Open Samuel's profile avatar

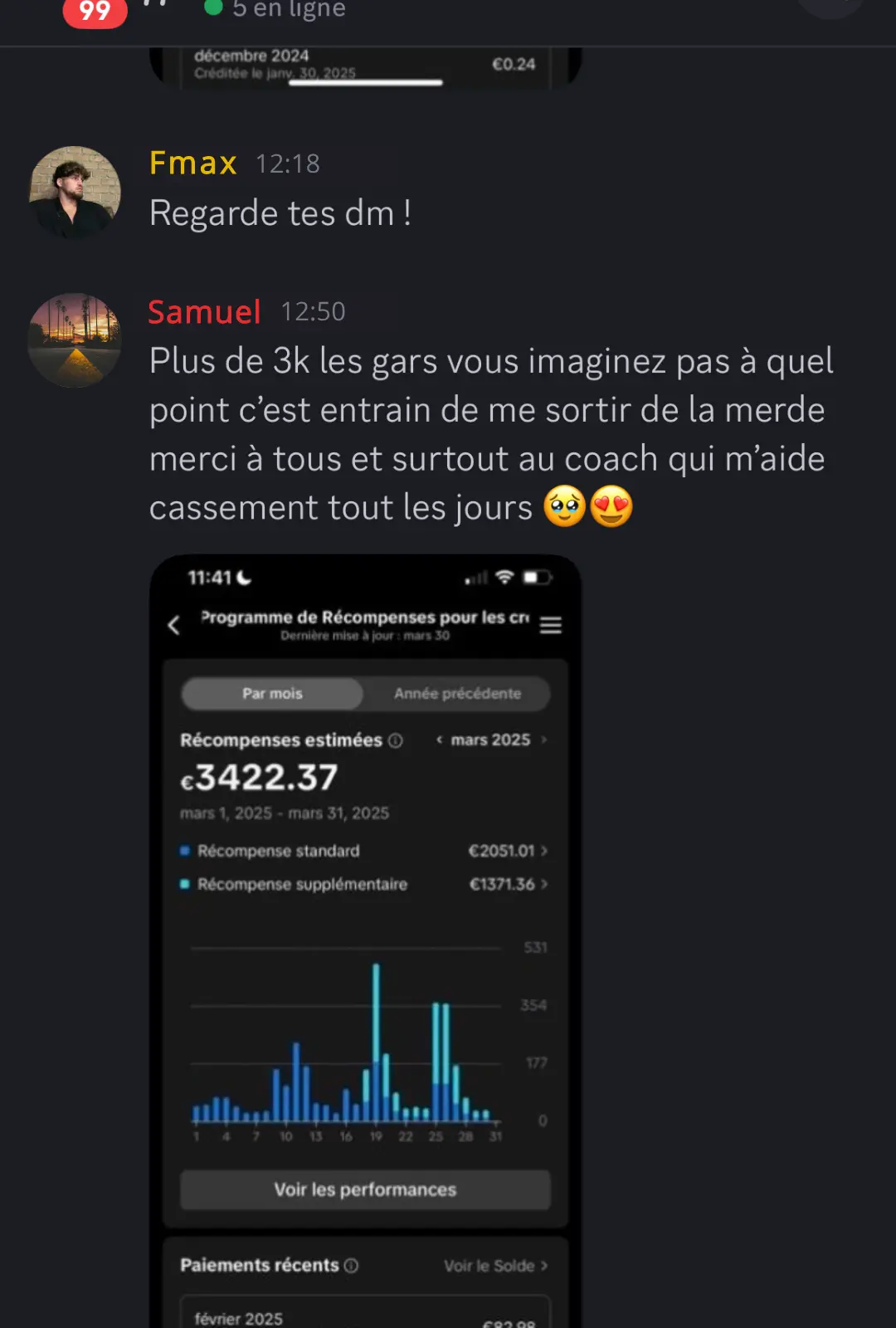75,340
